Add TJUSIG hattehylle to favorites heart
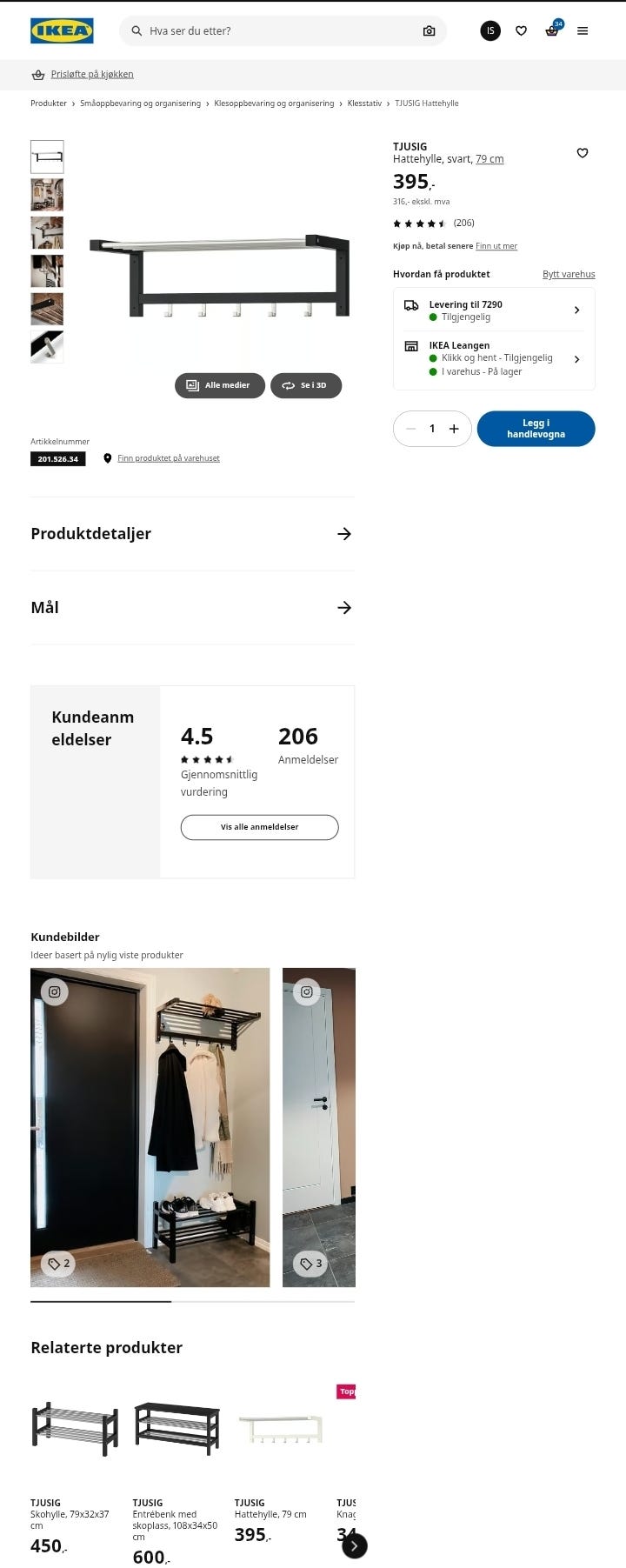626x1568 pixels. (x=582, y=153)
